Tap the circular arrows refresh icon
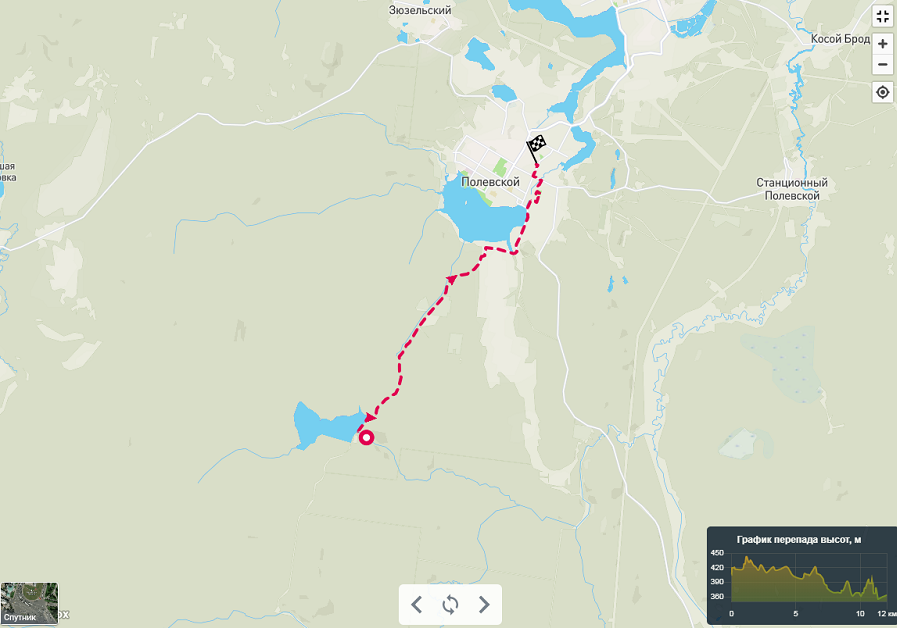This screenshot has height=628, width=897. tap(450, 604)
